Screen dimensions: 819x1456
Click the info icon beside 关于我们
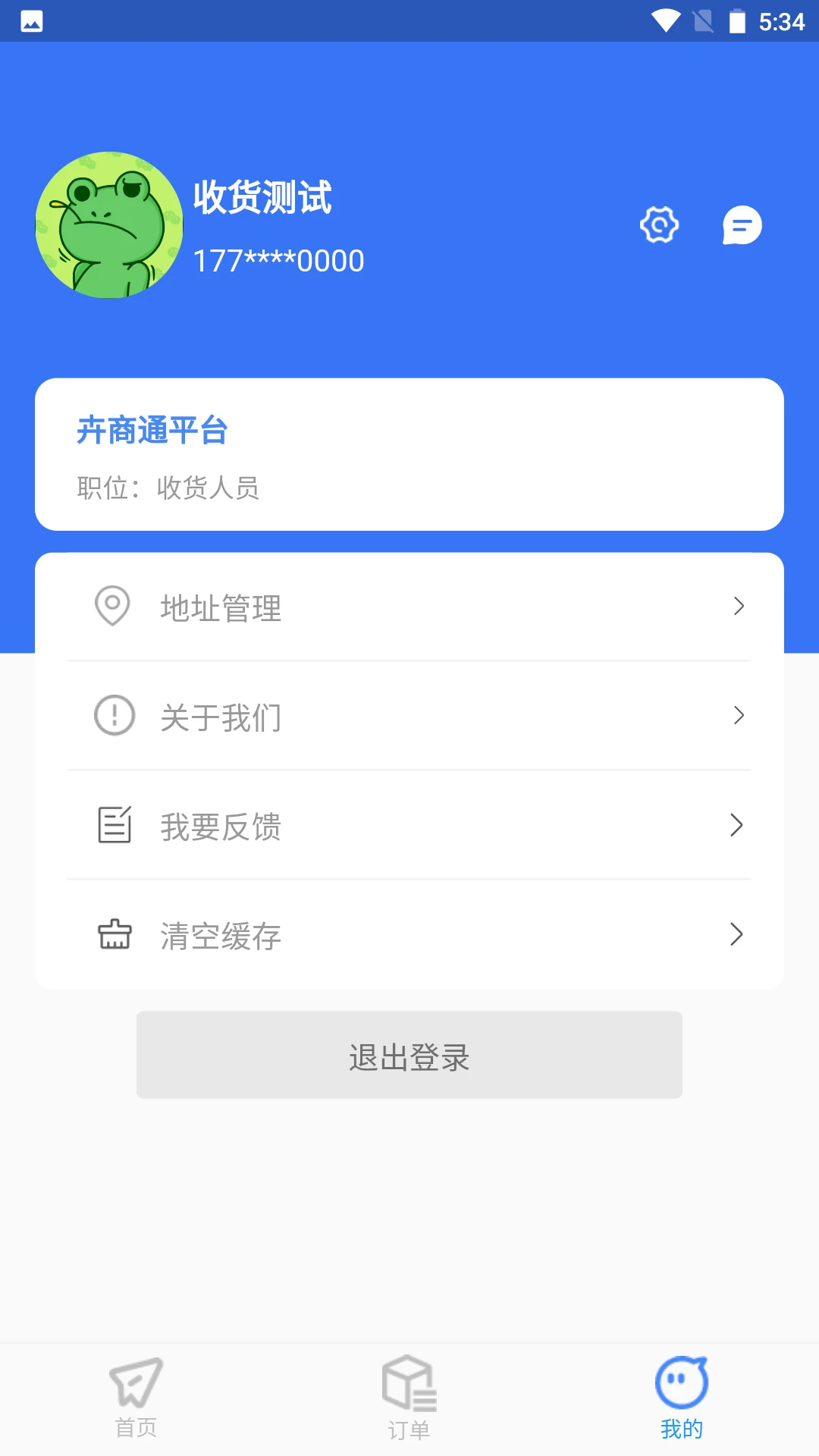point(112,715)
